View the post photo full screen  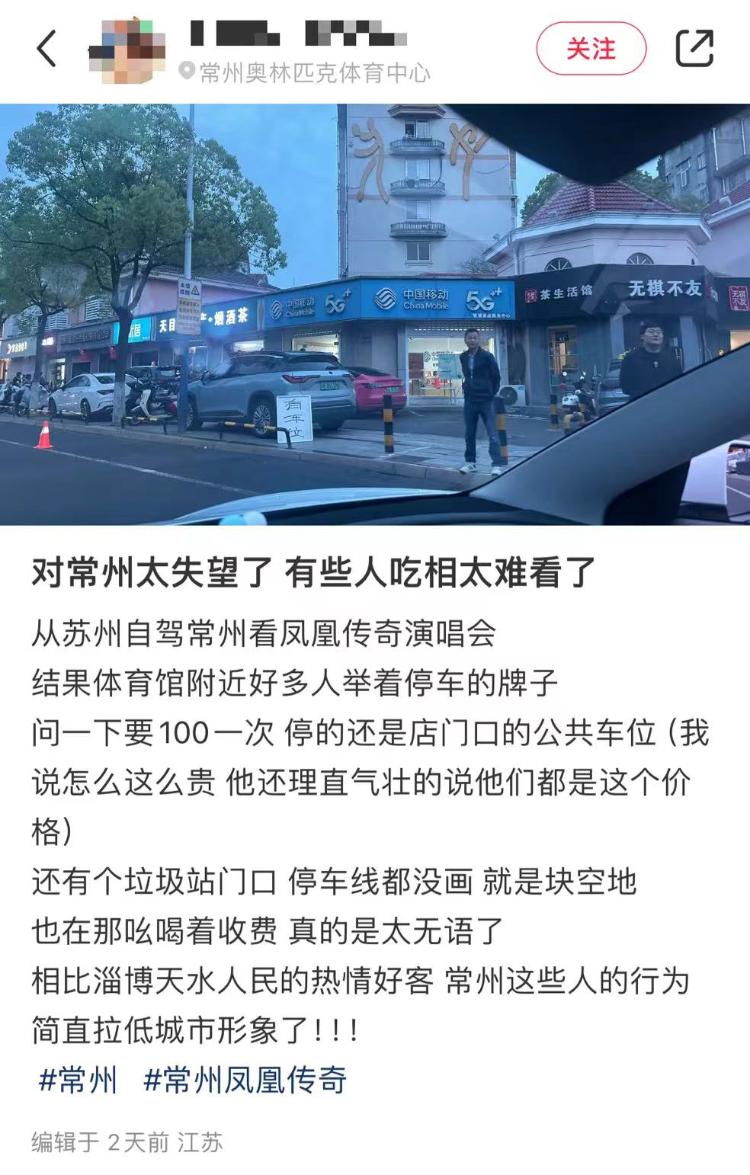coord(375,314)
